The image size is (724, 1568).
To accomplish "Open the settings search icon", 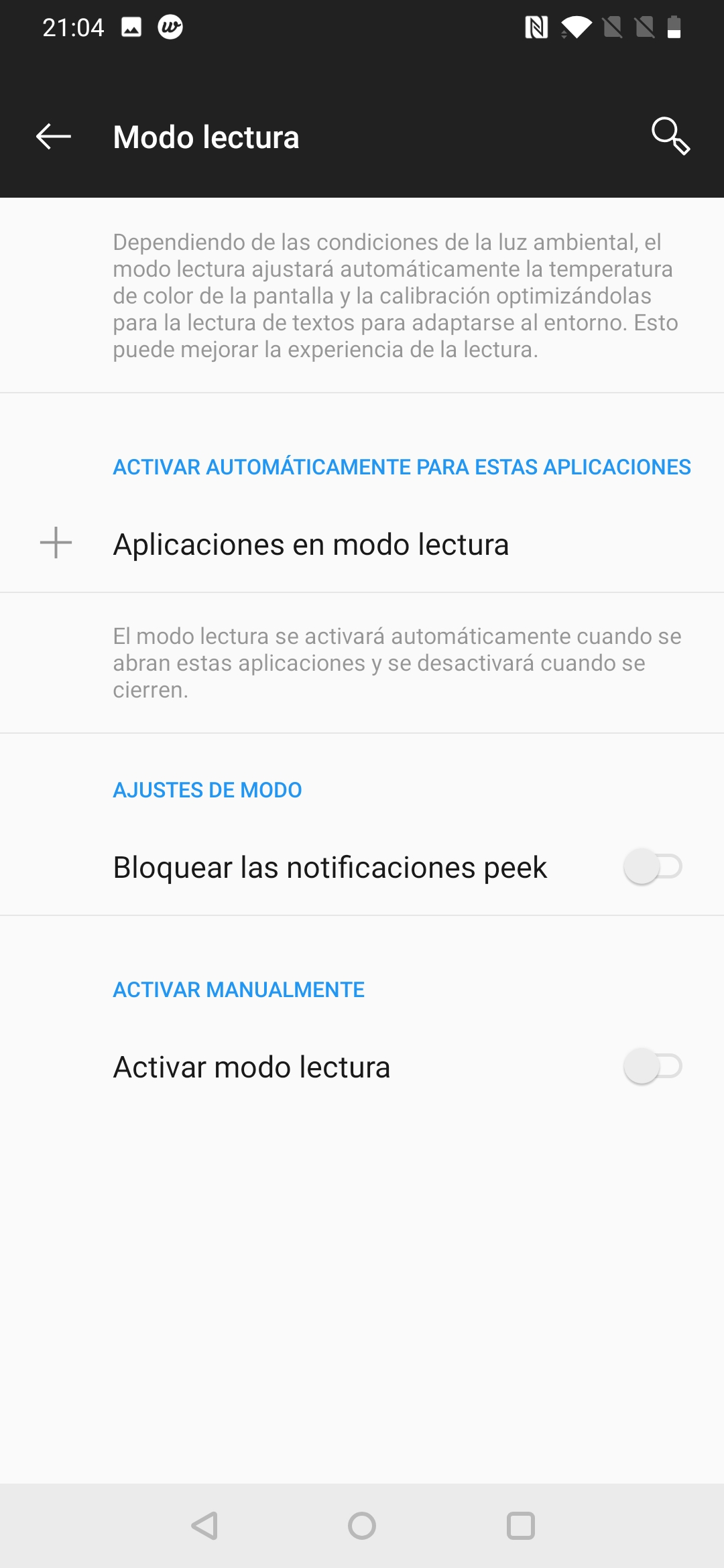I will coord(670,137).
